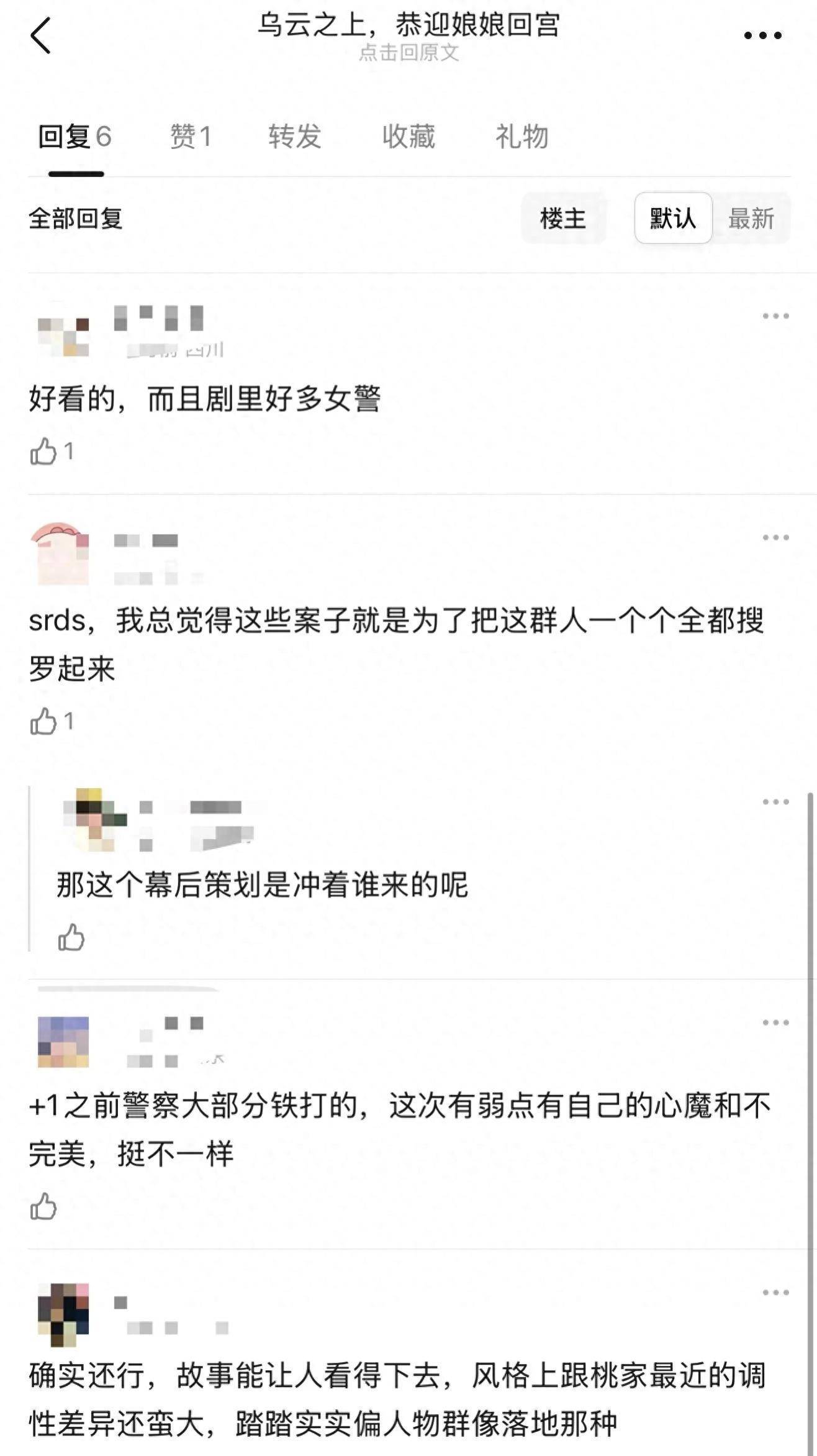The width and height of the screenshot is (817, 1456).
Task: Like the comment starting with srds
Action: pyautogui.click(x=43, y=722)
